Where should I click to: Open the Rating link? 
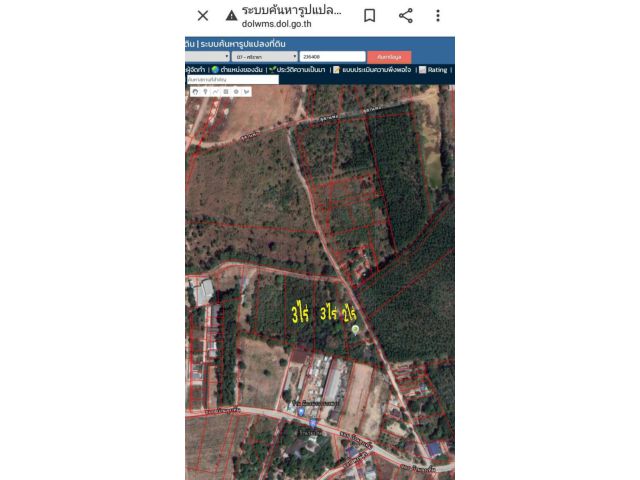point(437,70)
